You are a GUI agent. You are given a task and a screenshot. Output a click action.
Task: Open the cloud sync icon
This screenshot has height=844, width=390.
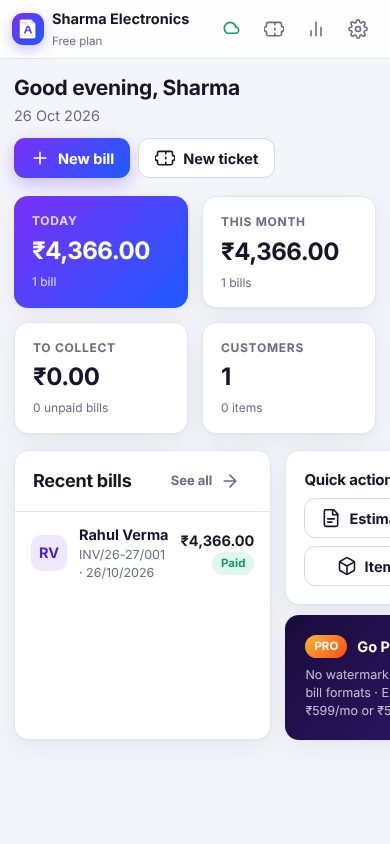coord(231,29)
